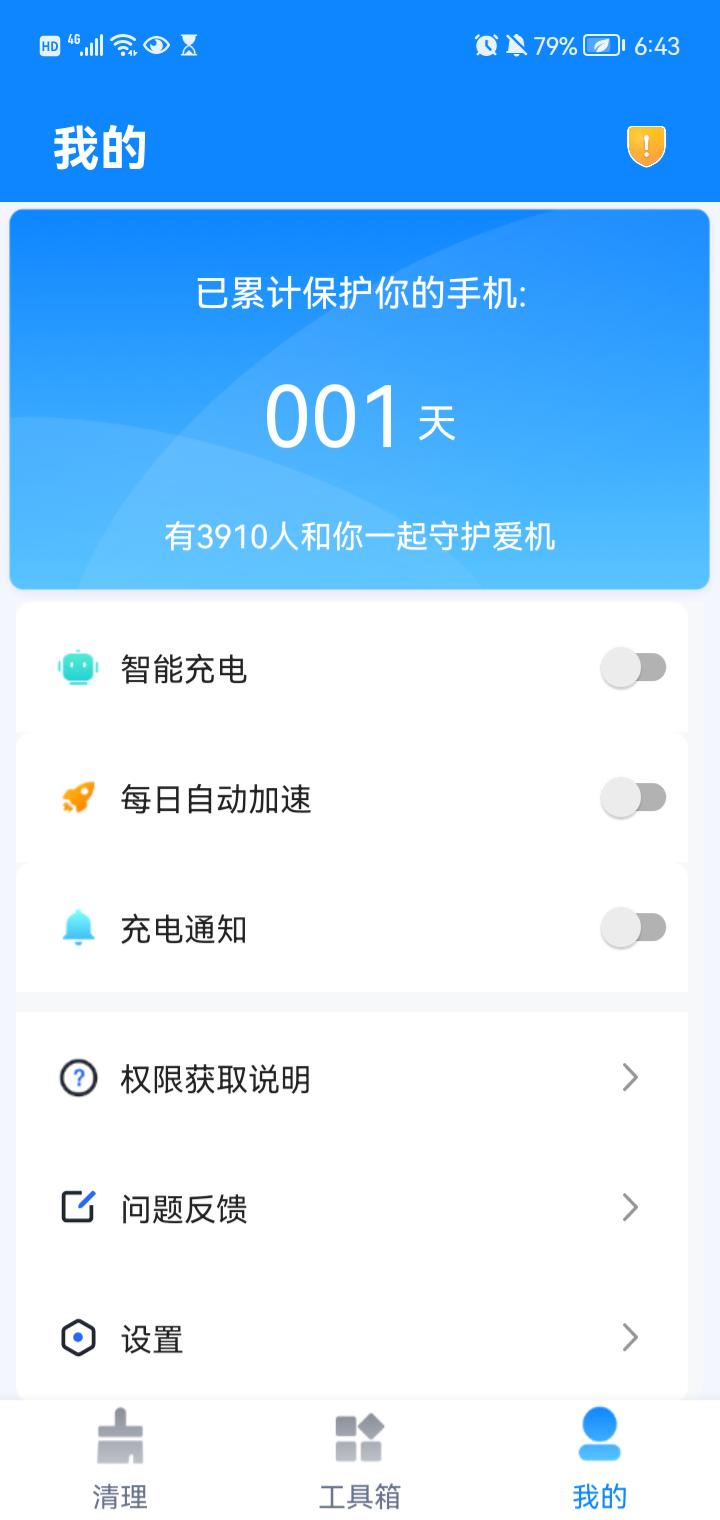Tap the orange warning shield icon
The height and width of the screenshot is (1520, 720).
click(x=645, y=148)
